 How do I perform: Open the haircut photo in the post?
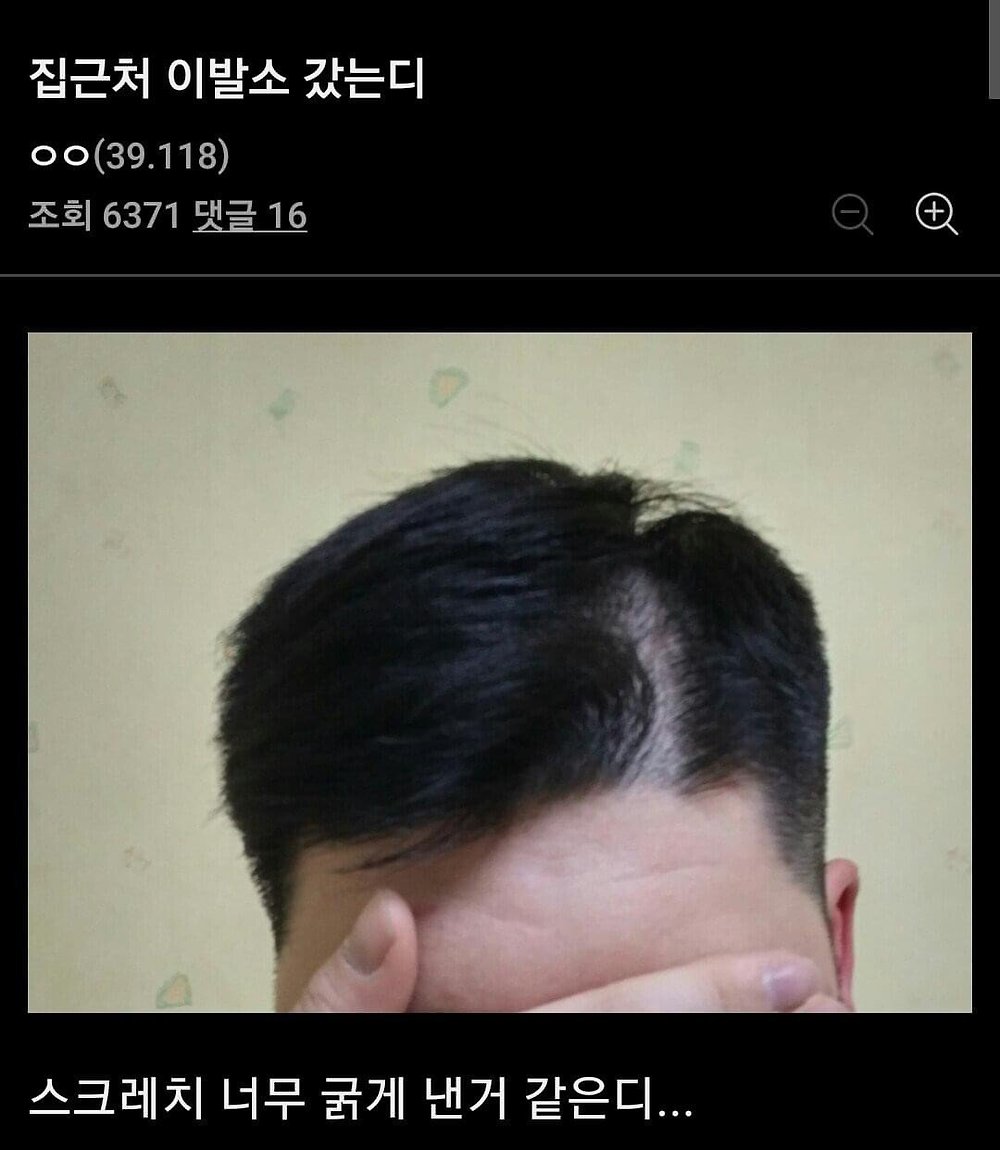point(500,672)
